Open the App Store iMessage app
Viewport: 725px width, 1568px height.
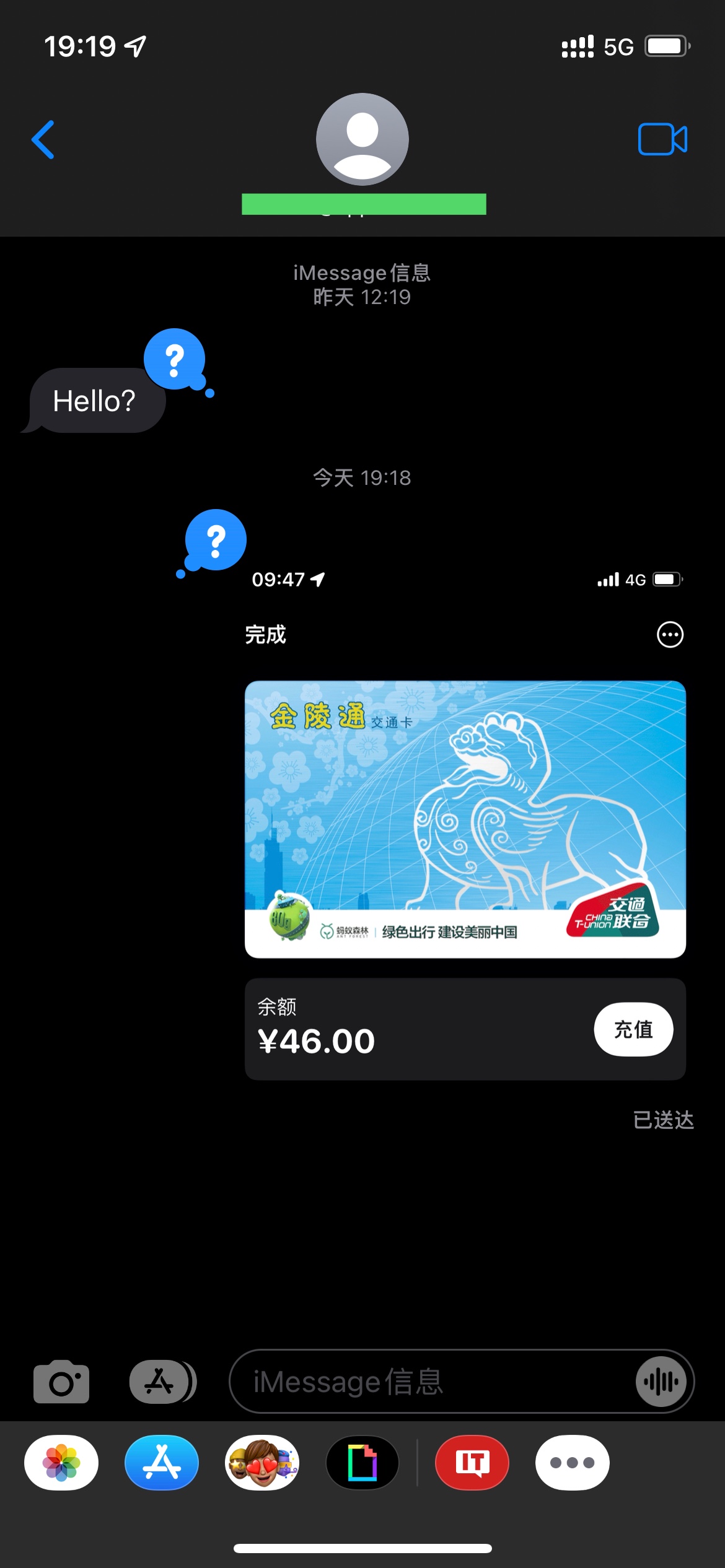click(x=162, y=1463)
